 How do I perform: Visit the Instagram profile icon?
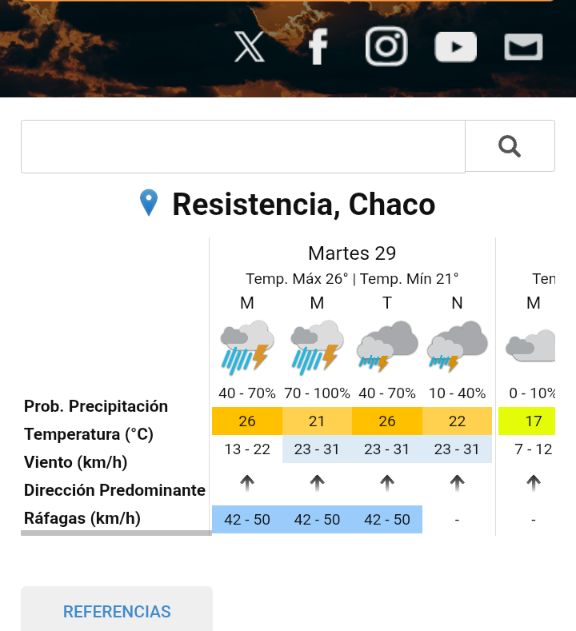click(386, 46)
